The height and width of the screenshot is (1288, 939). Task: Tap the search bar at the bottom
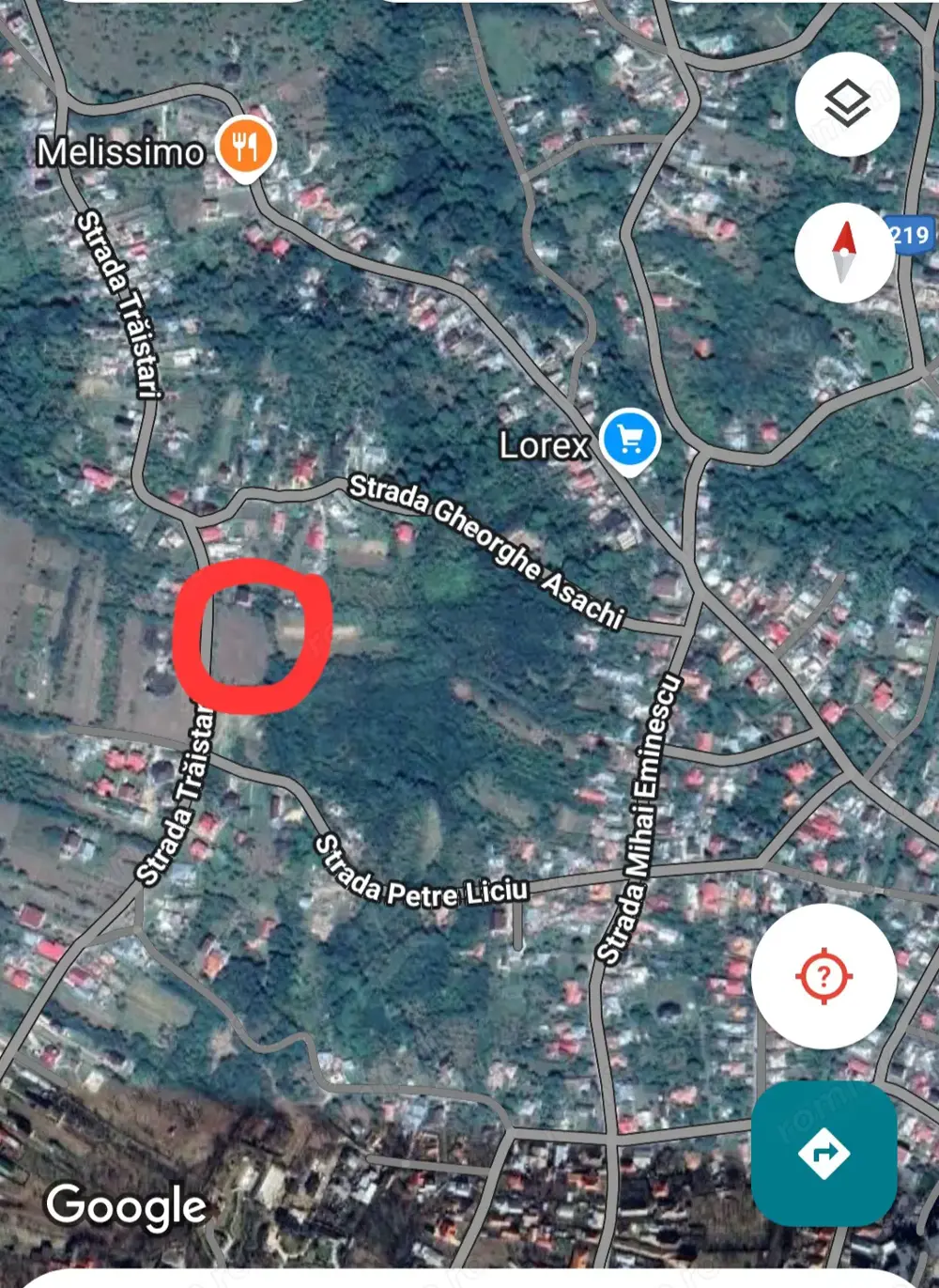pos(469,1280)
